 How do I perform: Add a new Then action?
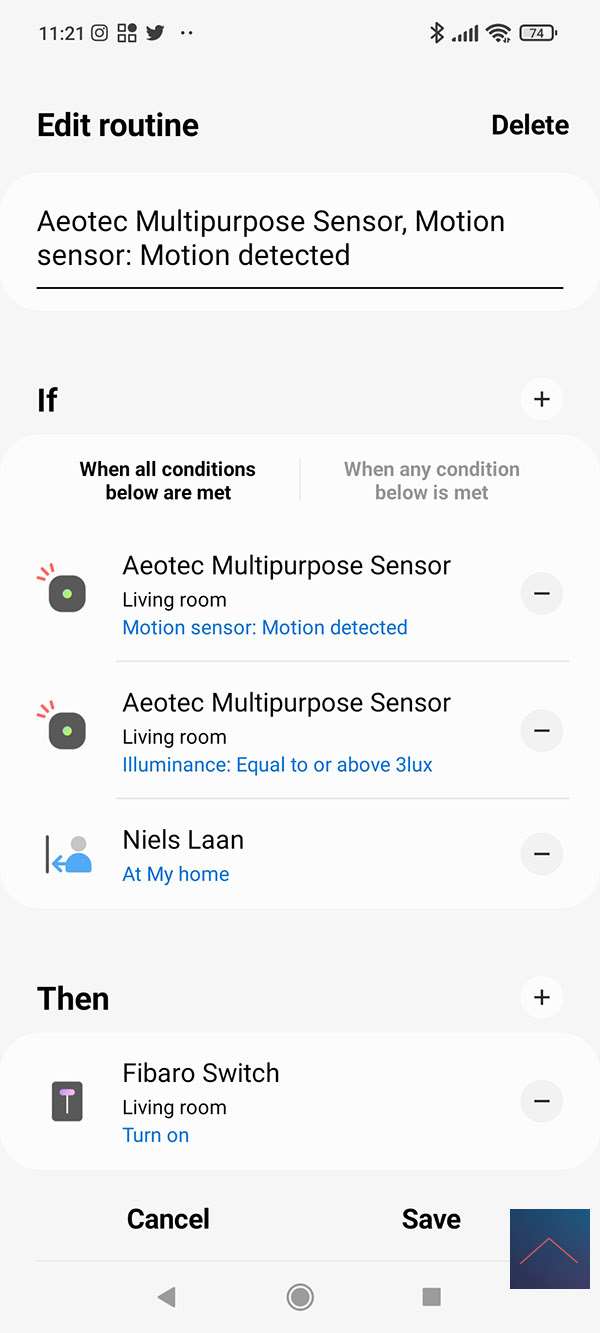541,997
